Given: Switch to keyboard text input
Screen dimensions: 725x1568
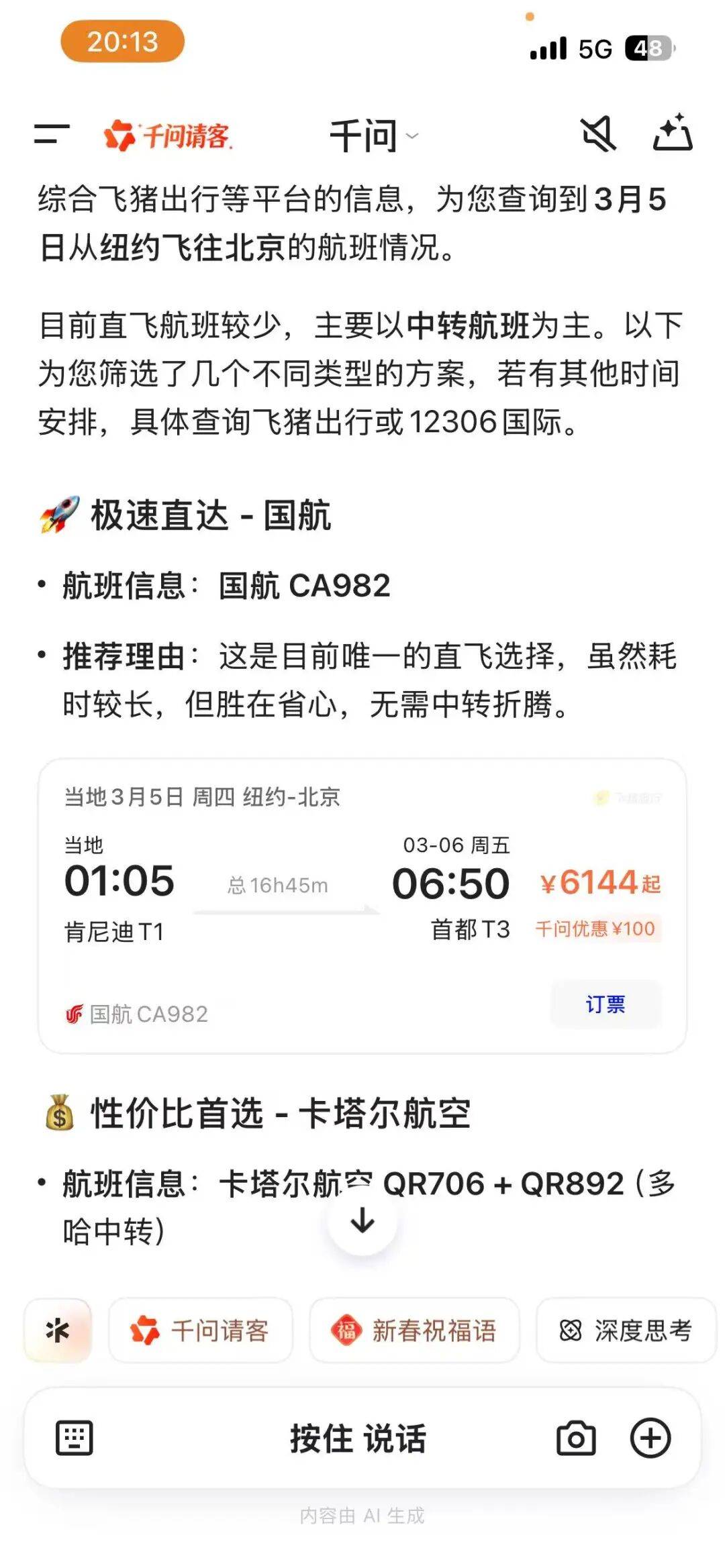Looking at the screenshot, I should 74,1438.
